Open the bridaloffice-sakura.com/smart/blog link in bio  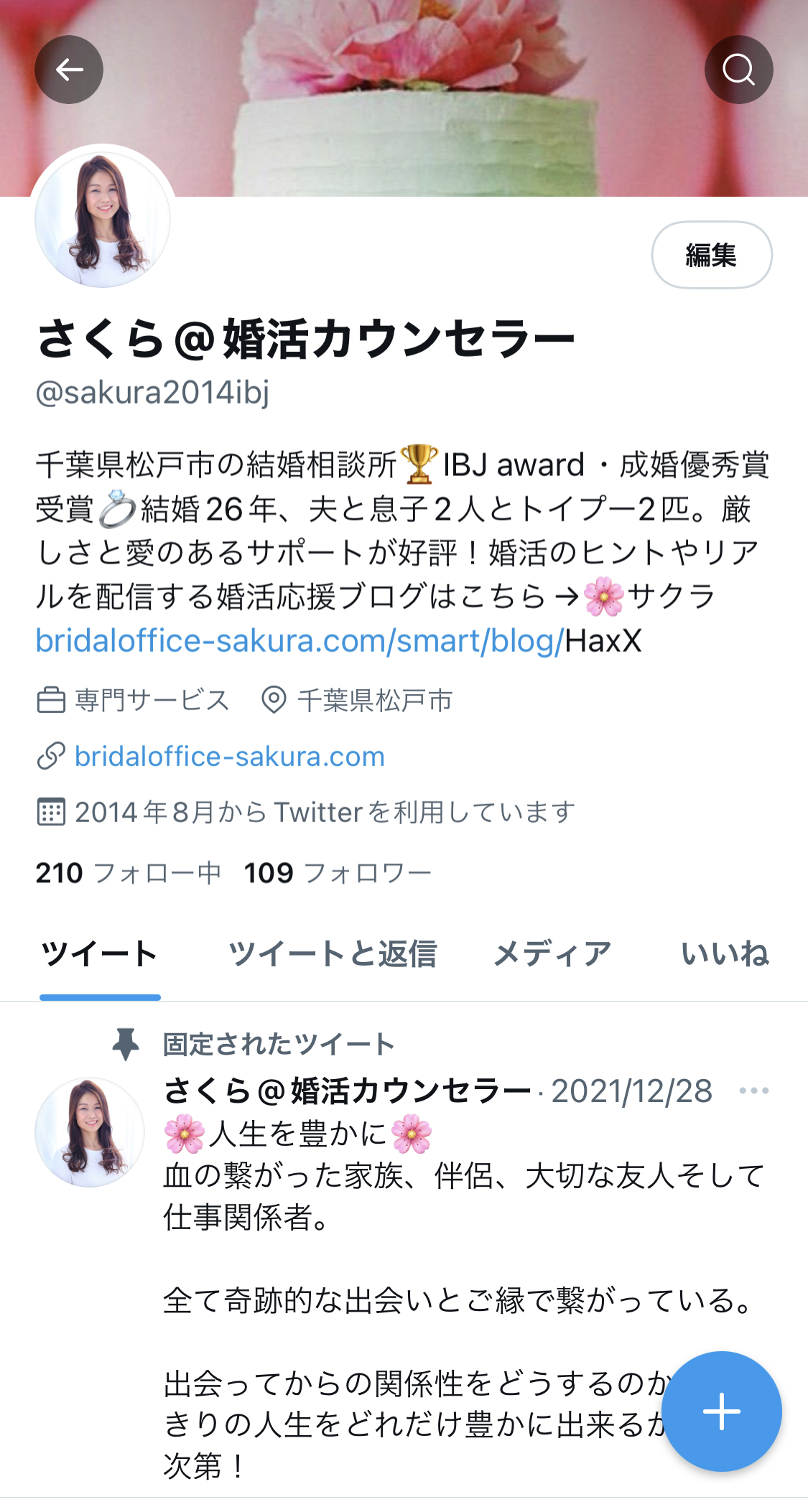(x=299, y=640)
